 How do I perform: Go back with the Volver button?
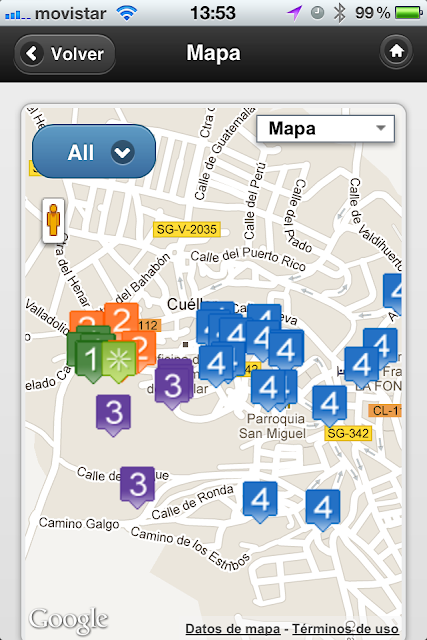coord(64,54)
